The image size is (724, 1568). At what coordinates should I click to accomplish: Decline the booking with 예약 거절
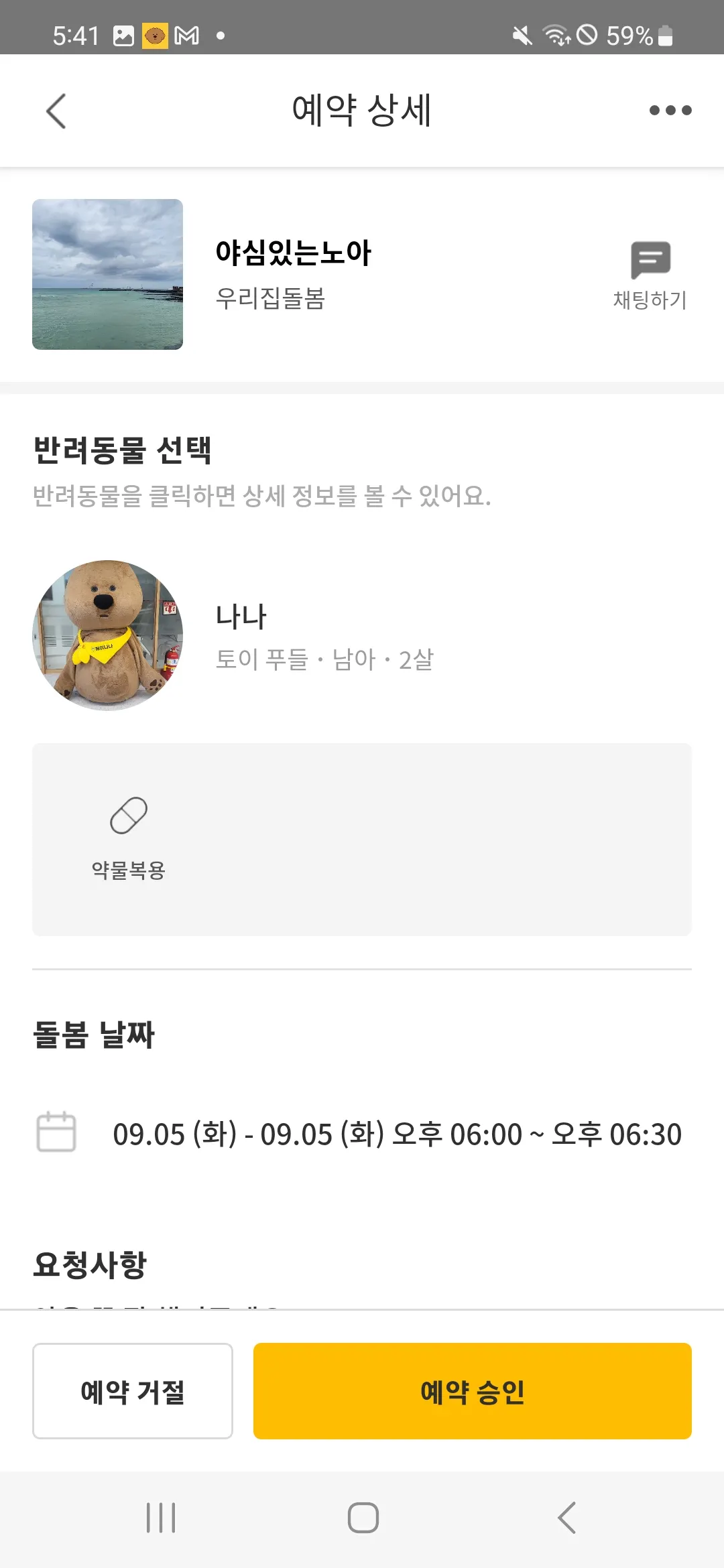tap(133, 1391)
